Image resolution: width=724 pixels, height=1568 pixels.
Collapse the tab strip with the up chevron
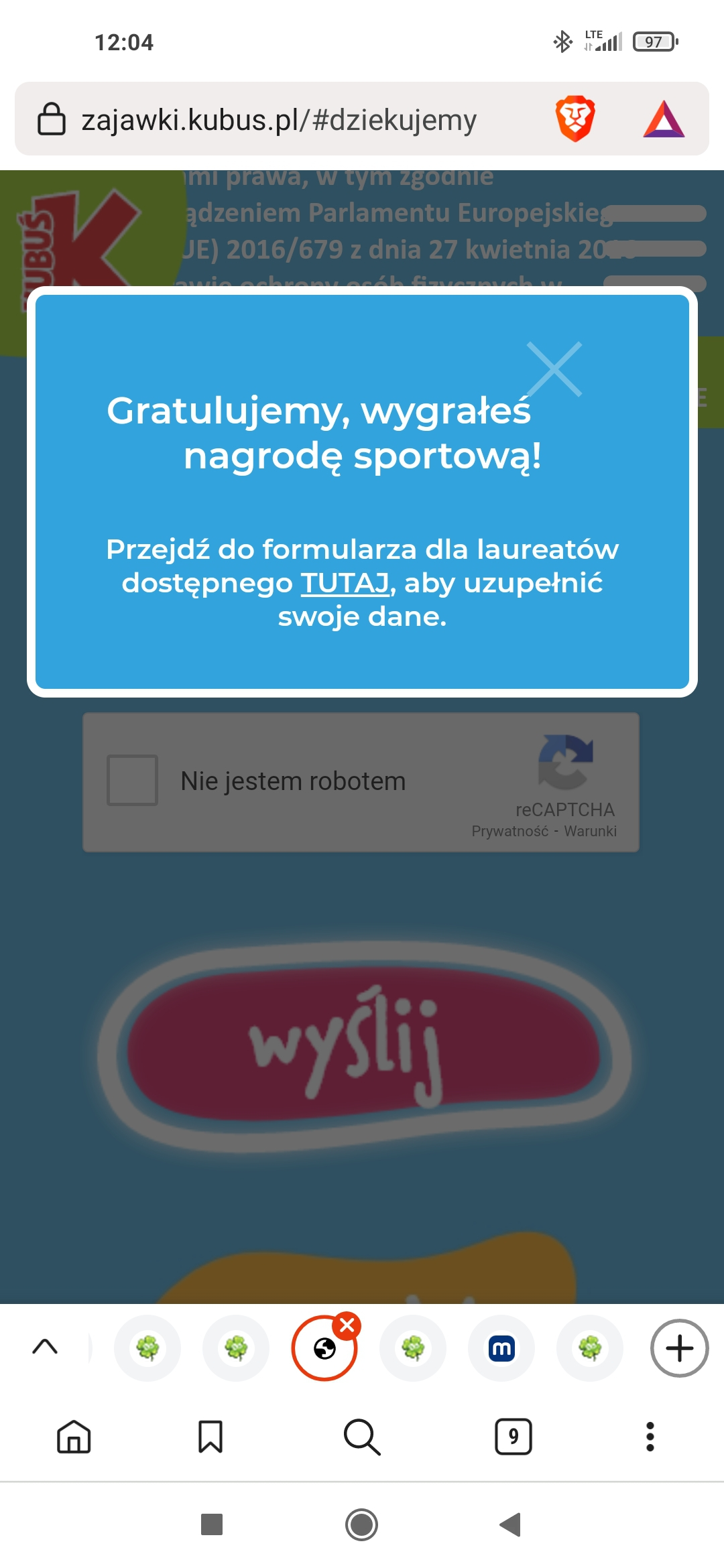[x=45, y=1347]
